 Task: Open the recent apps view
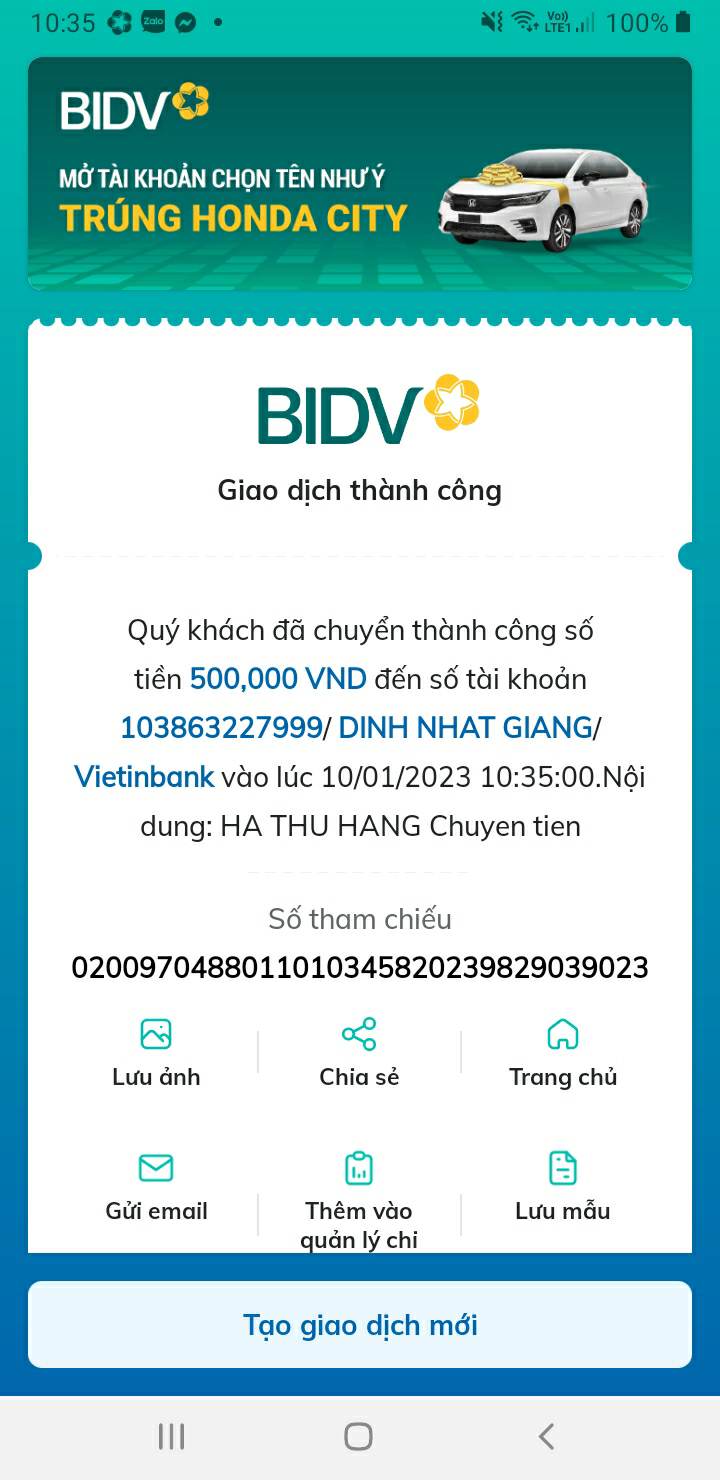pos(172,1437)
